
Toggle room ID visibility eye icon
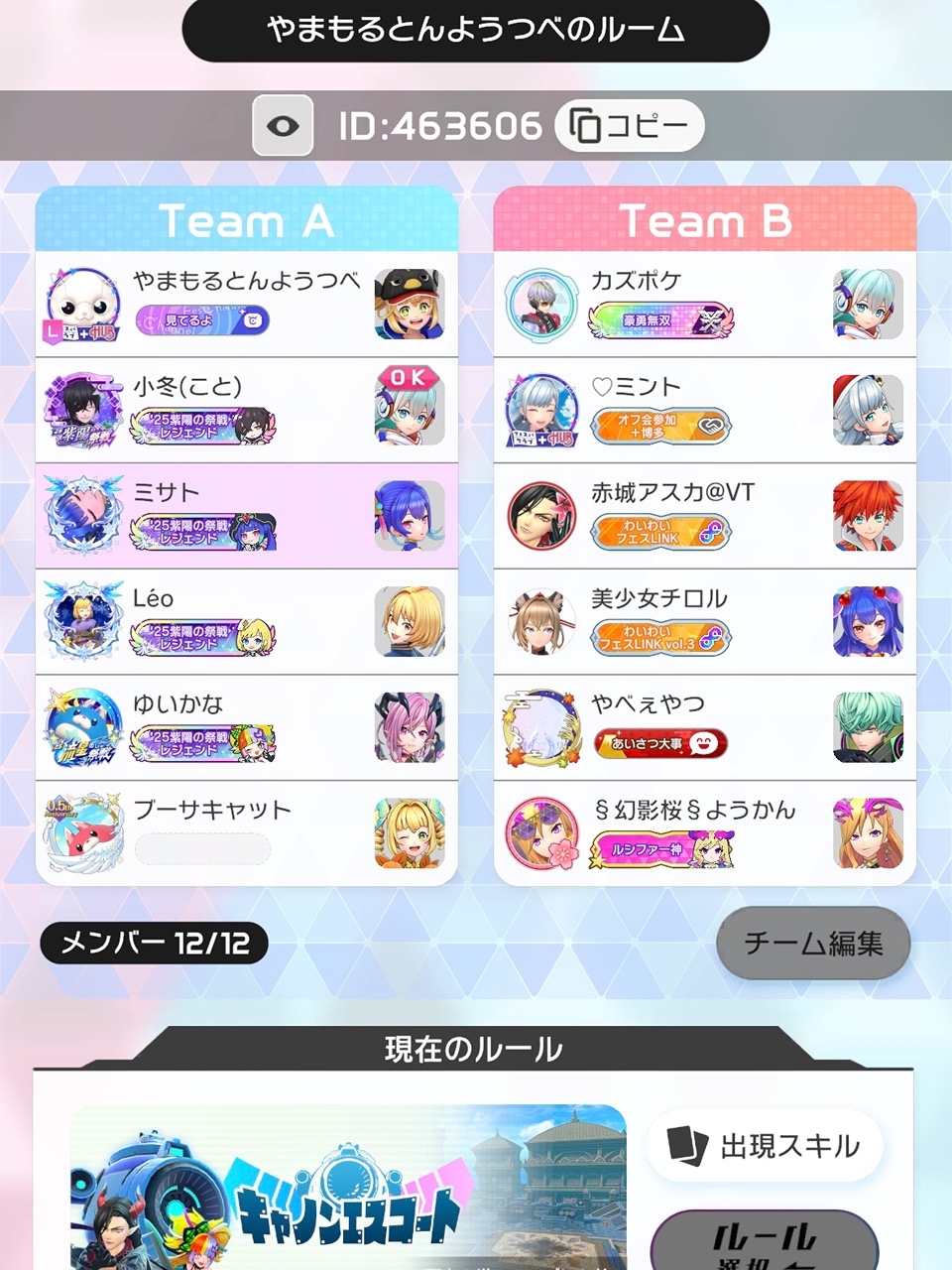(283, 126)
